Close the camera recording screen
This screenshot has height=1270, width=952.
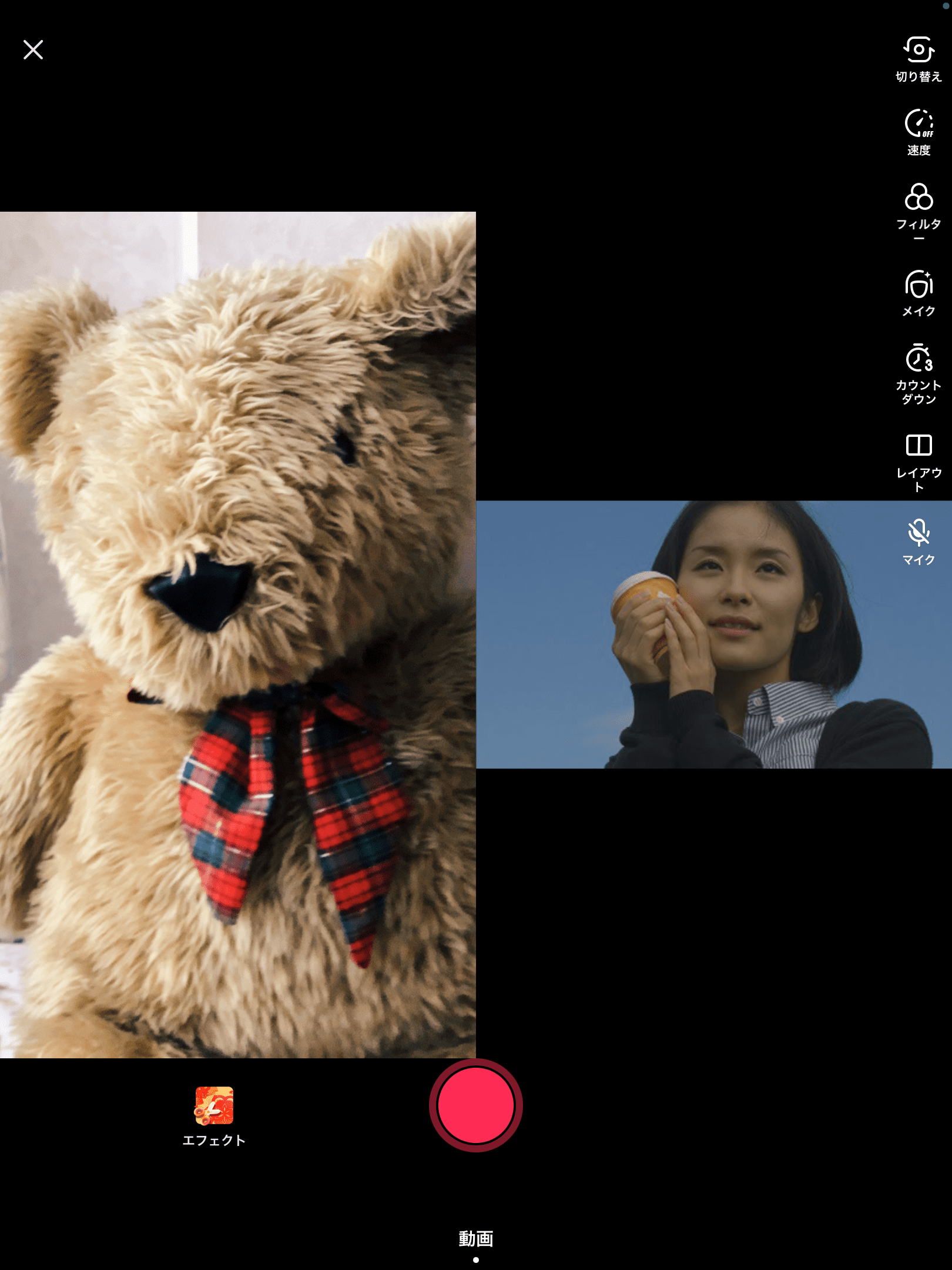click(33, 50)
